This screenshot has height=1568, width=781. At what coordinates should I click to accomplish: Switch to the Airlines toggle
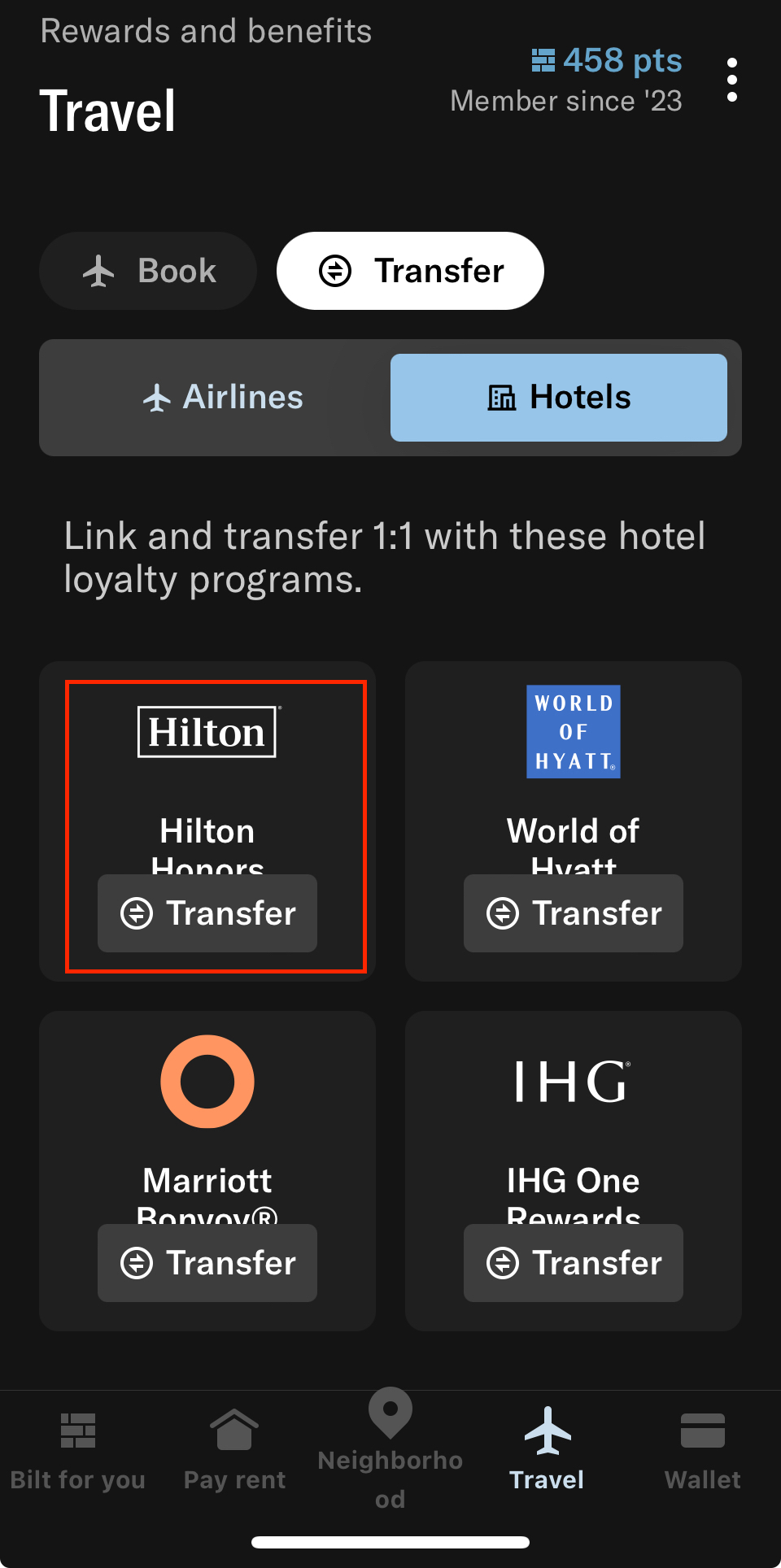click(222, 398)
